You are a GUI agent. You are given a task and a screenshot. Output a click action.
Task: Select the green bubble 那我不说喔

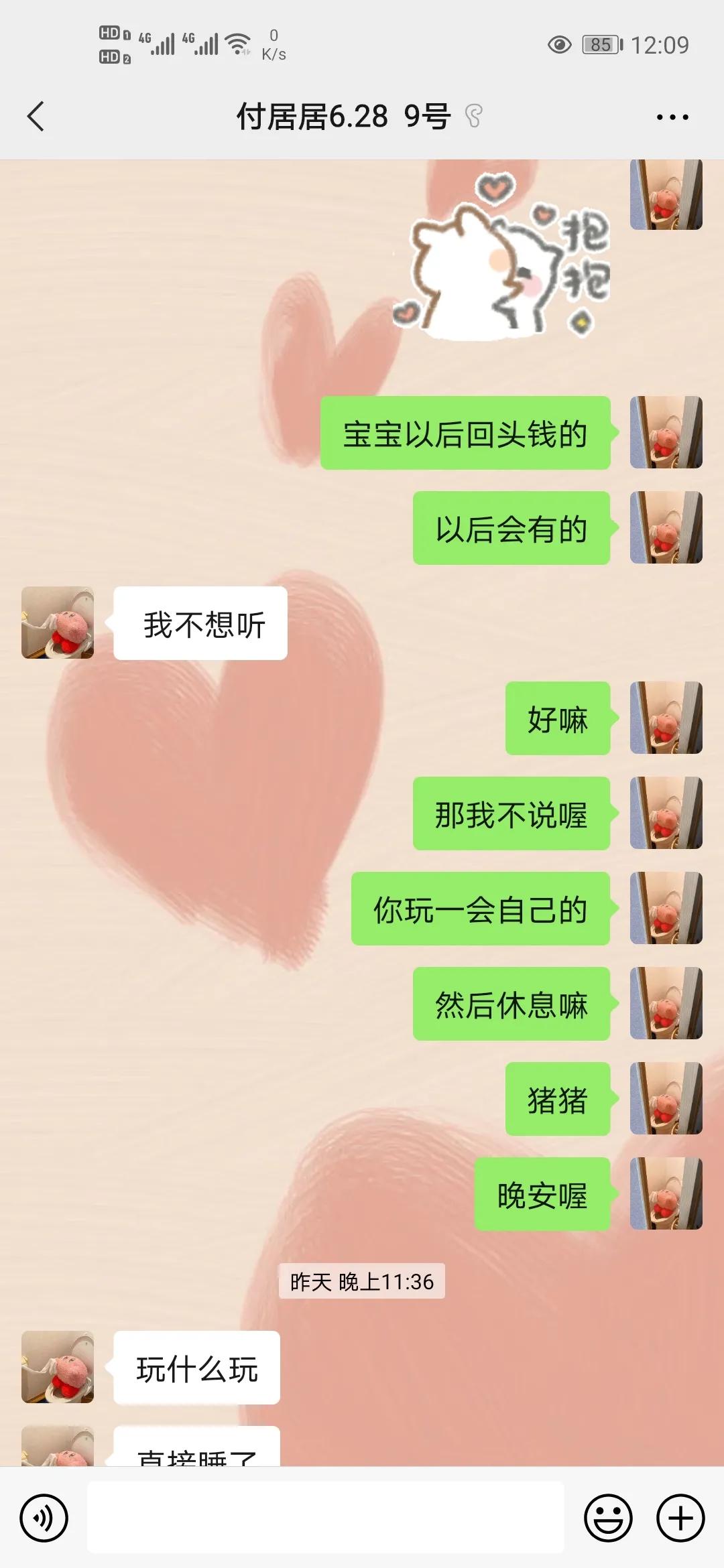(x=511, y=814)
